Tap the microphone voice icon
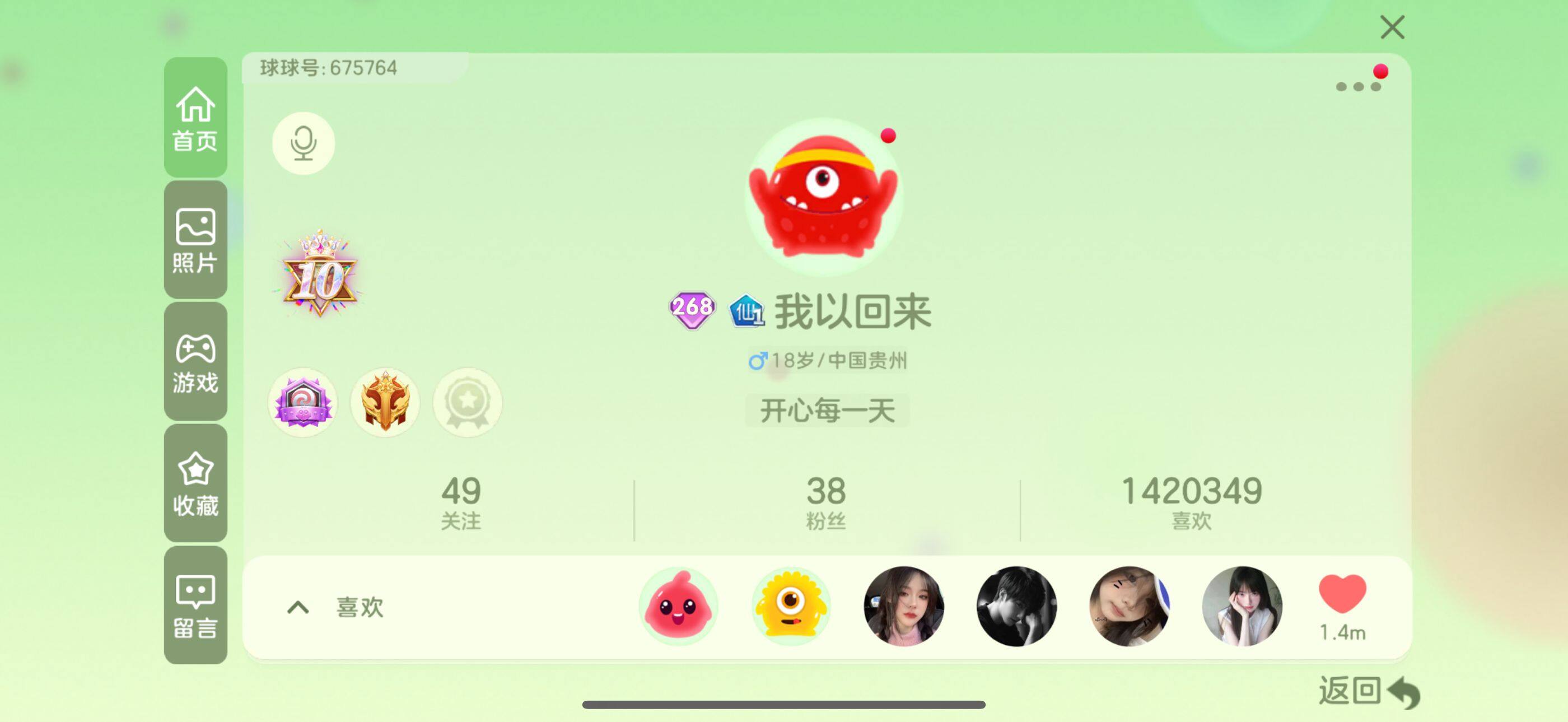This screenshot has width=1568, height=722. [x=303, y=143]
